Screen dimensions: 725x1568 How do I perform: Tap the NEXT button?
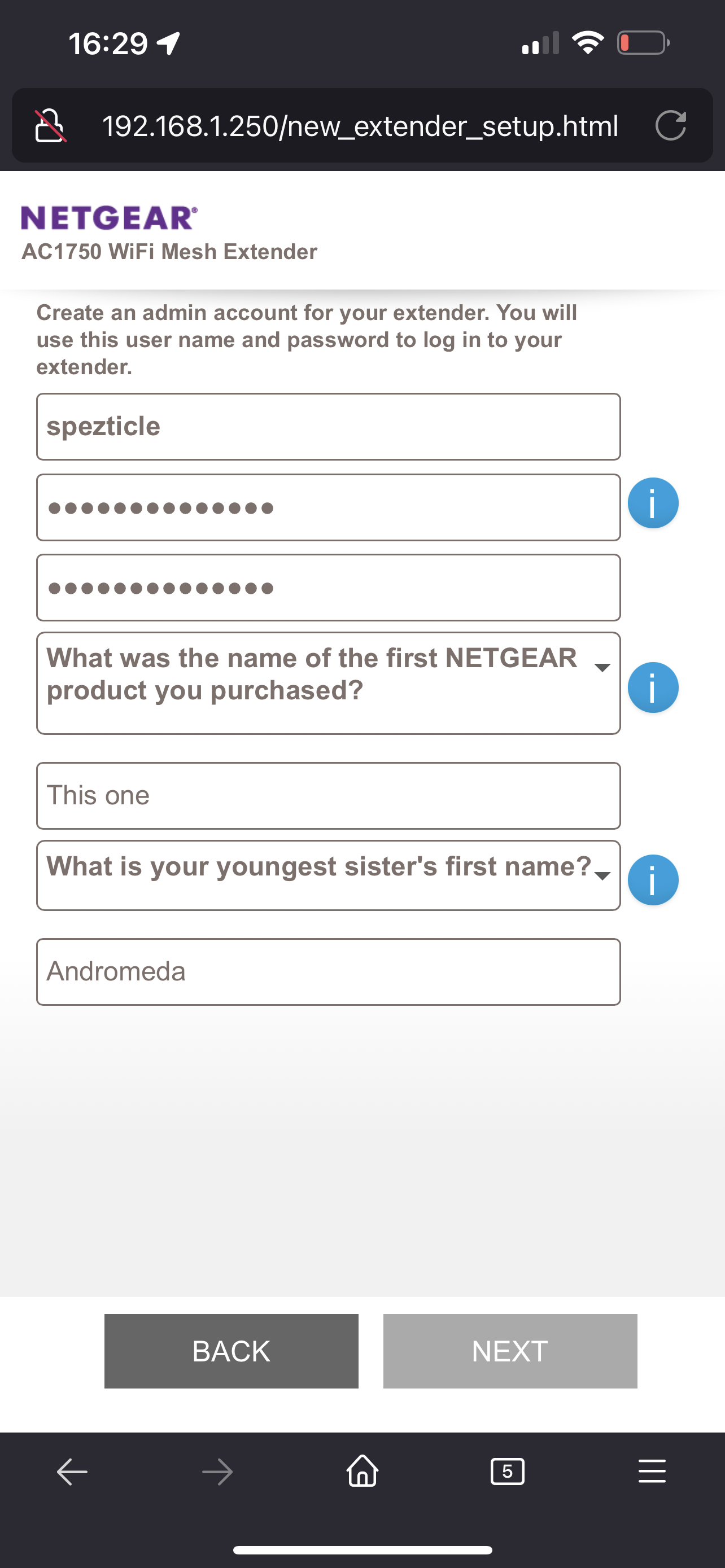tap(509, 1351)
